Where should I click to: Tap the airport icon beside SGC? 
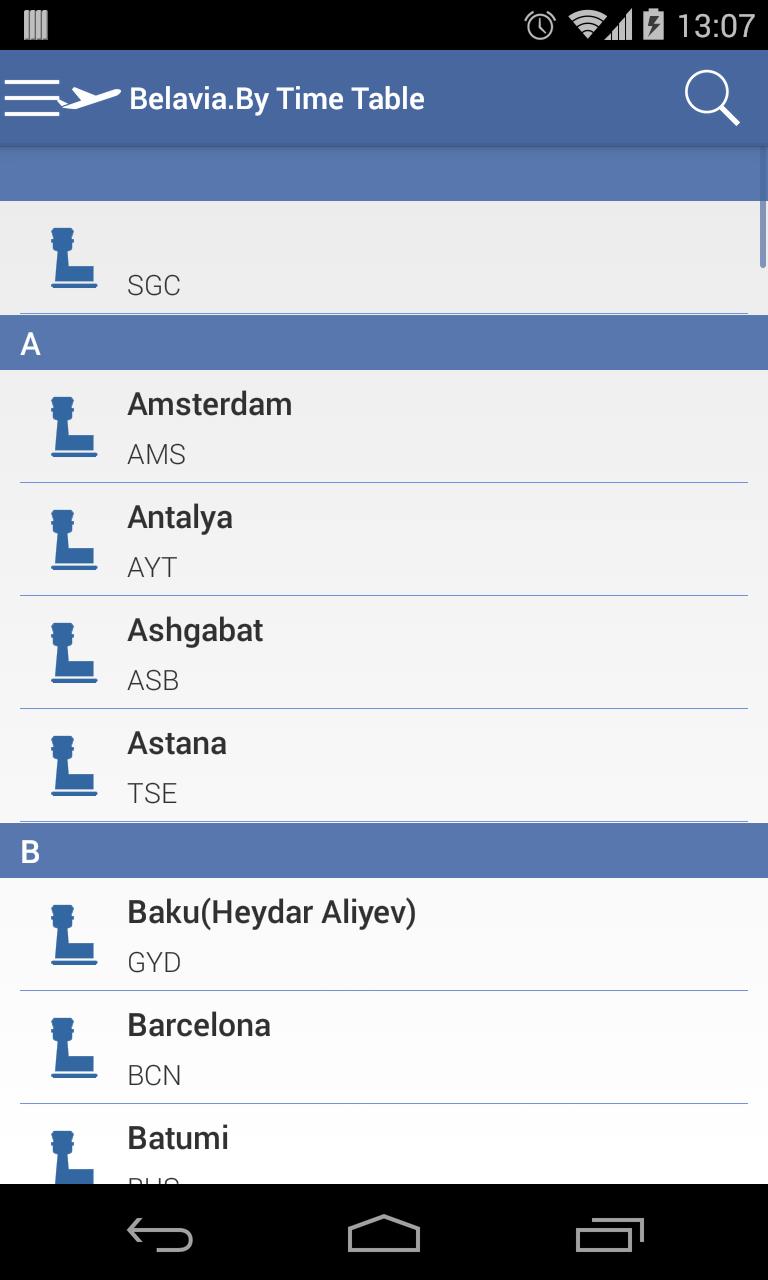coord(73,258)
